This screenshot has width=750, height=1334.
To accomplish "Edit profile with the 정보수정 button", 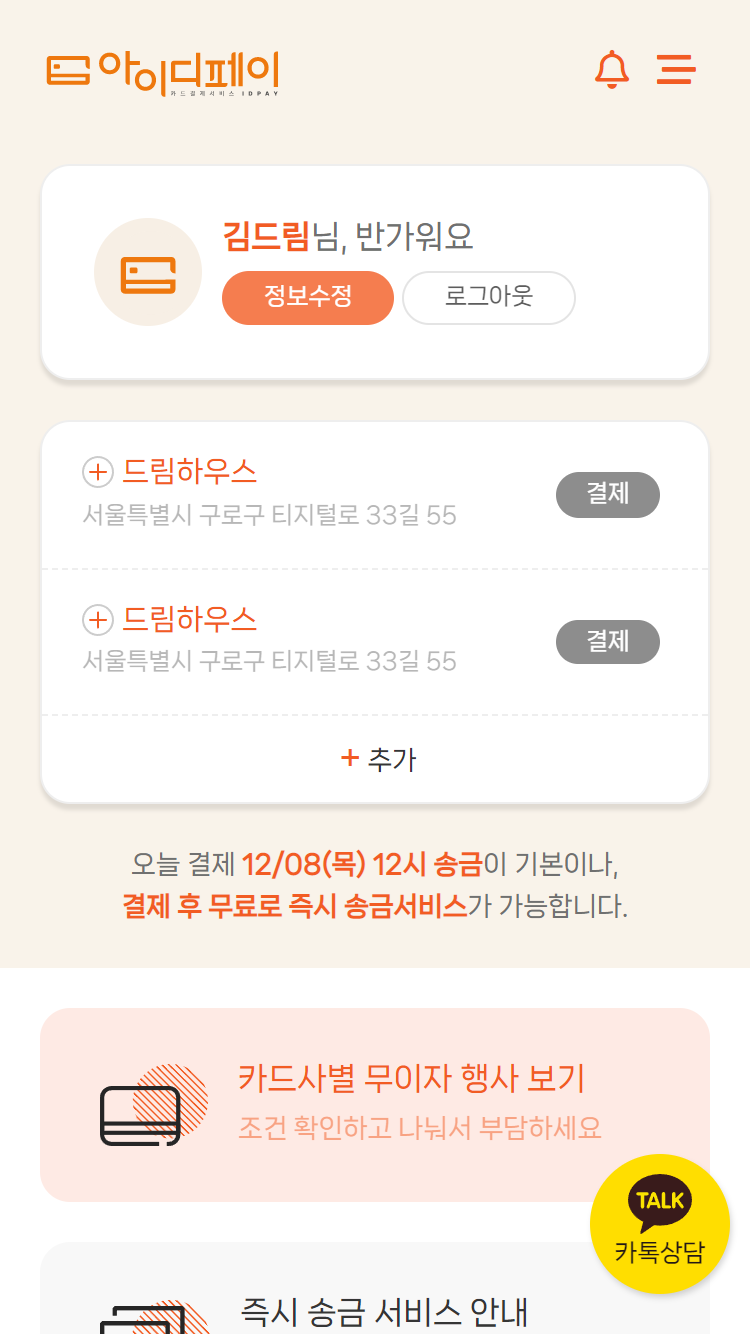I will click(308, 298).
